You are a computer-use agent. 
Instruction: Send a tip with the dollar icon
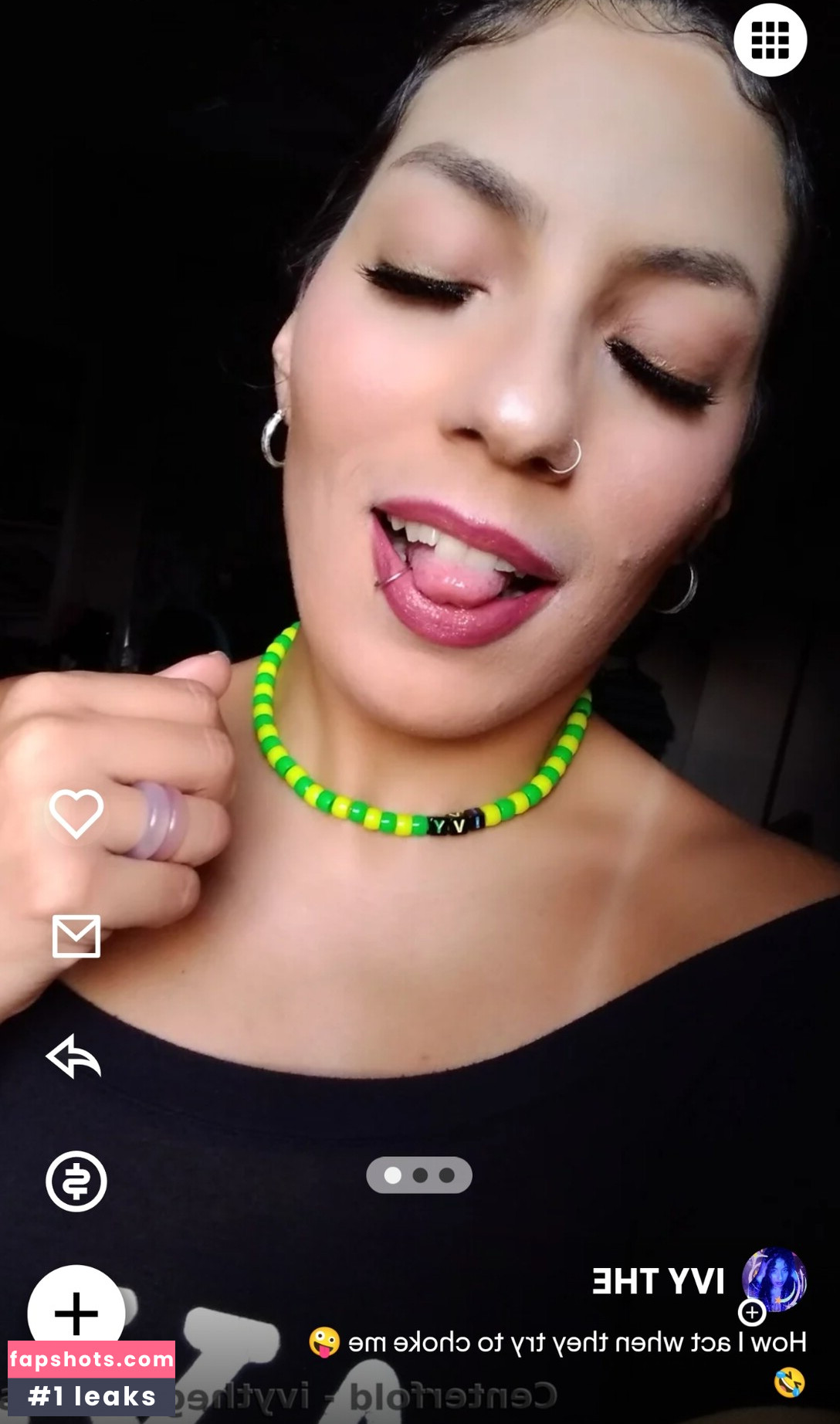point(76,1181)
